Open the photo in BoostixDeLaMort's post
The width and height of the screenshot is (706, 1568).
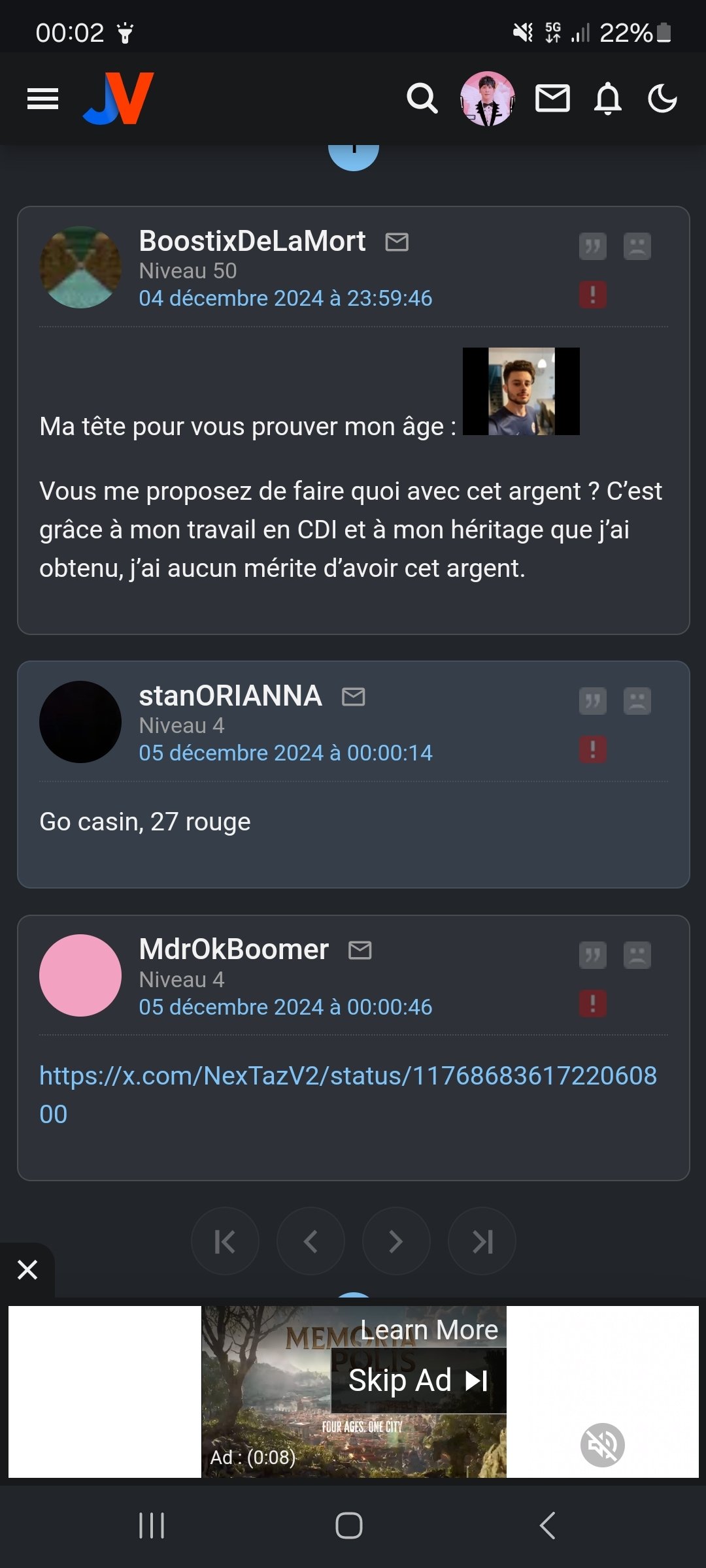click(x=521, y=391)
